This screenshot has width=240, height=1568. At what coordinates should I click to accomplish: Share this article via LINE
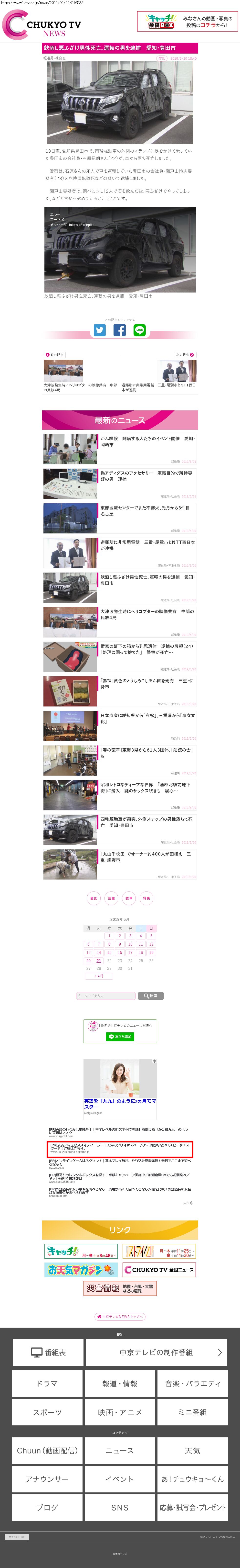[140, 330]
